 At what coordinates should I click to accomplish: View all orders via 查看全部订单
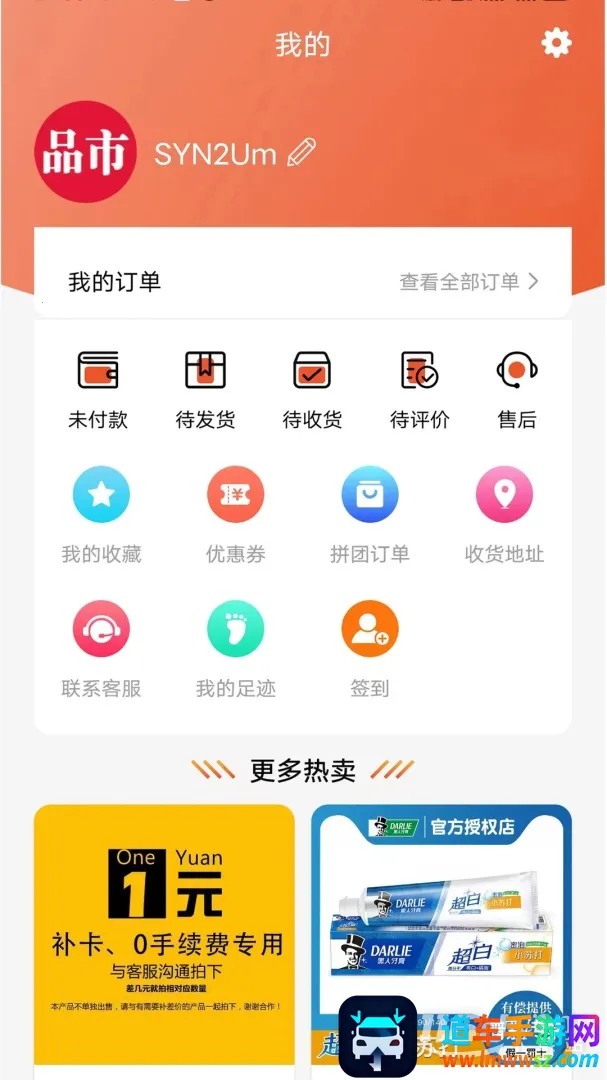pyautogui.click(x=468, y=282)
